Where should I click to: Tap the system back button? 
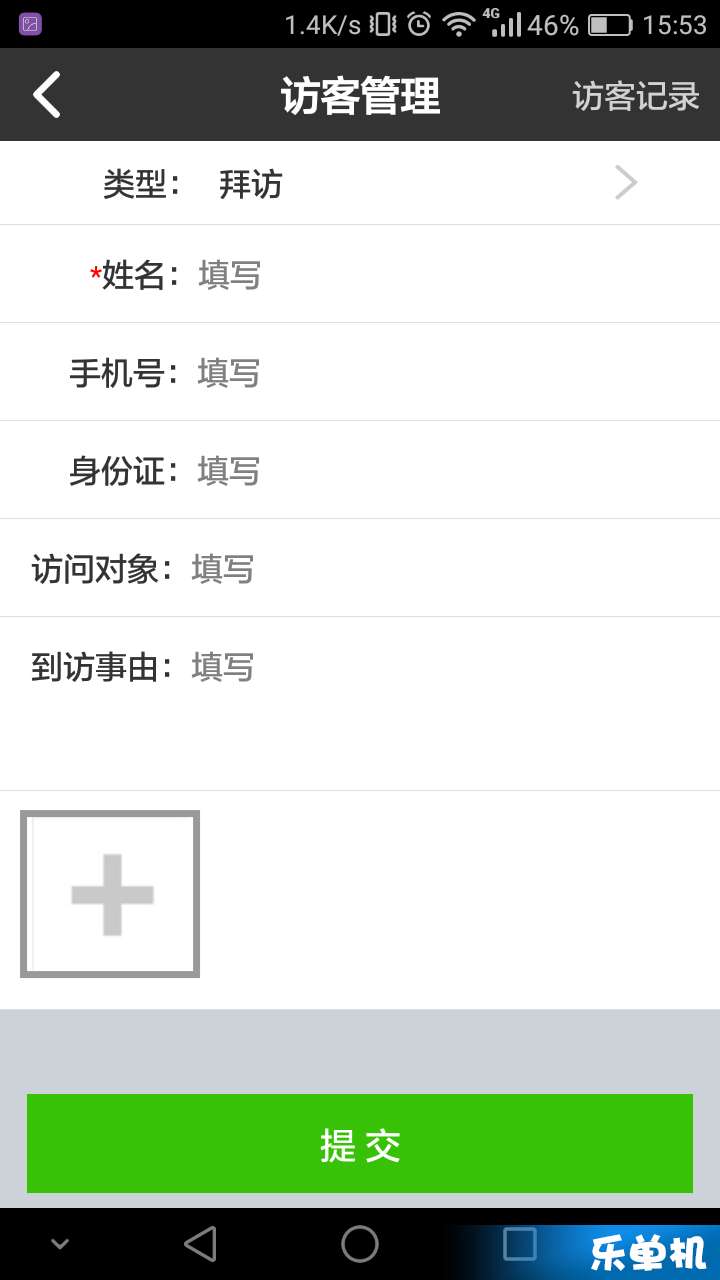pos(201,1244)
